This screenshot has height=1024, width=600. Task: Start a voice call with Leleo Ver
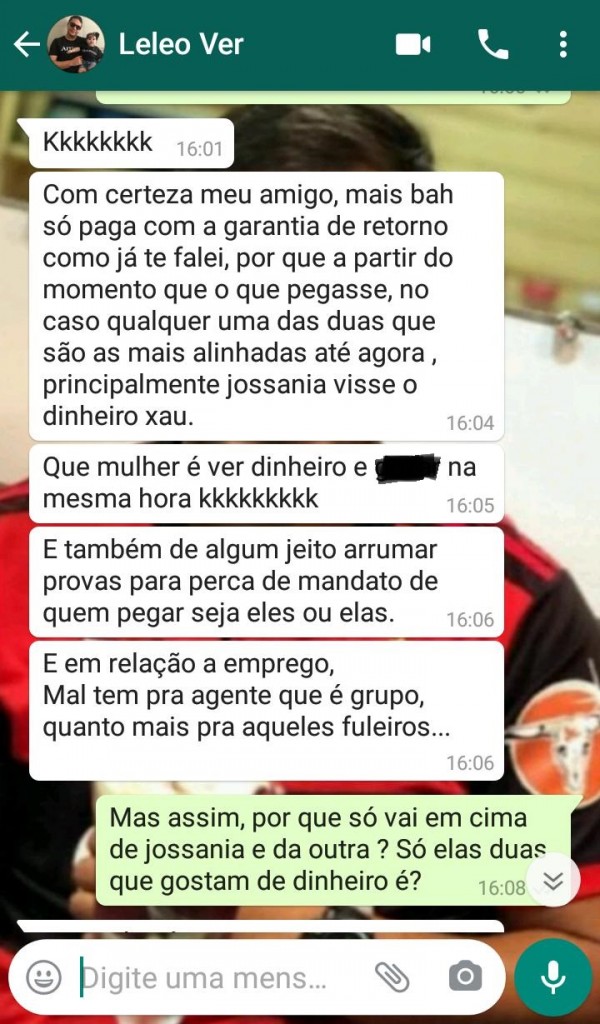493,44
